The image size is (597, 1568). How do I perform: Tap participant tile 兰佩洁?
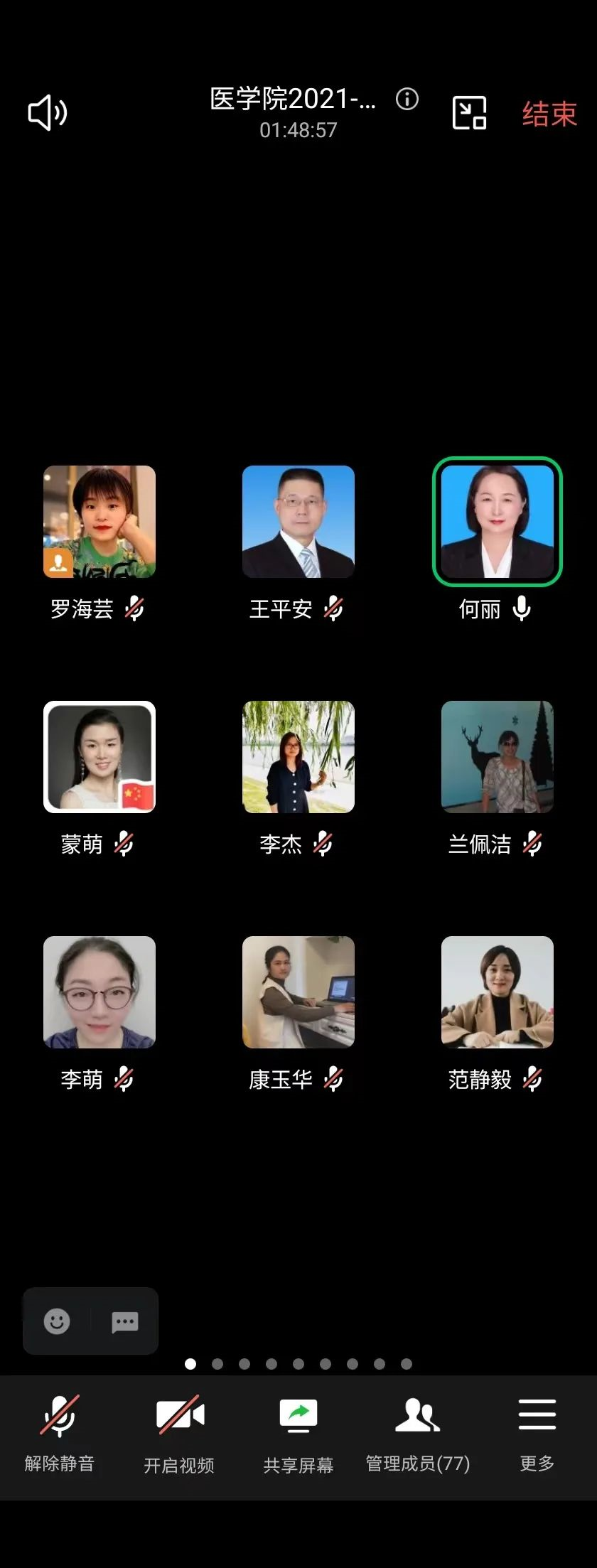pyautogui.click(x=497, y=757)
